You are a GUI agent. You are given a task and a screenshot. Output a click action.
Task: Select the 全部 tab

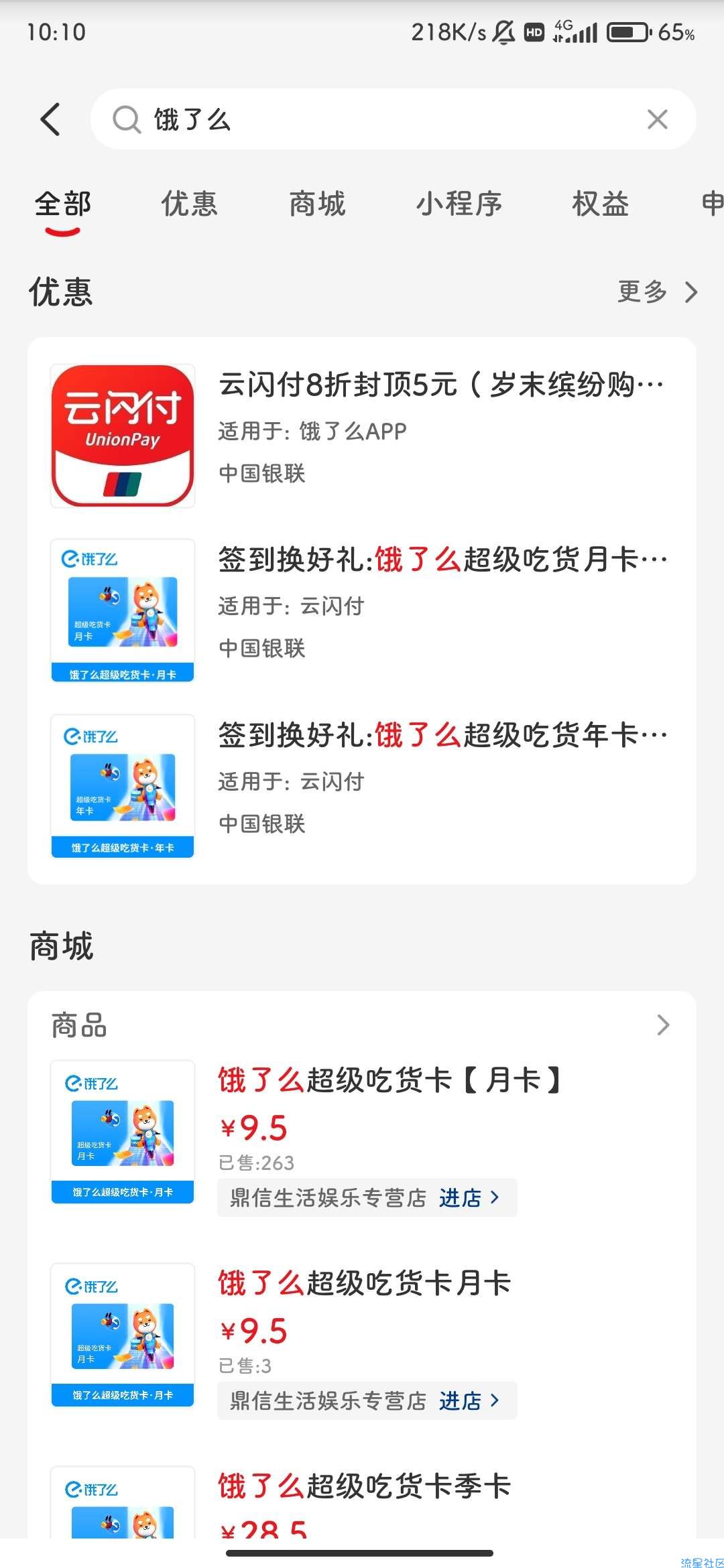(x=63, y=204)
